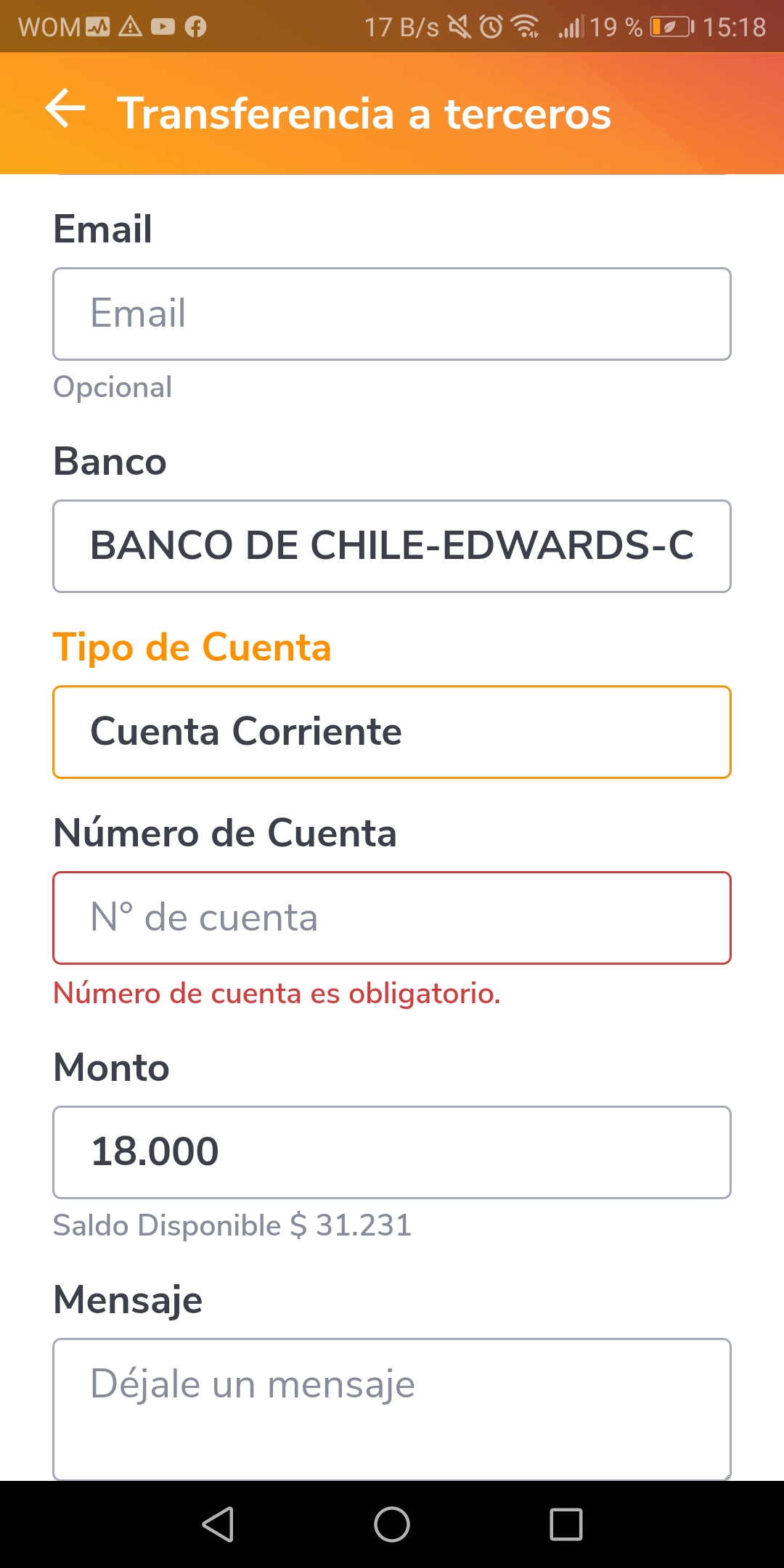Tap the system home button
The height and width of the screenshot is (1568, 784).
[x=392, y=1524]
